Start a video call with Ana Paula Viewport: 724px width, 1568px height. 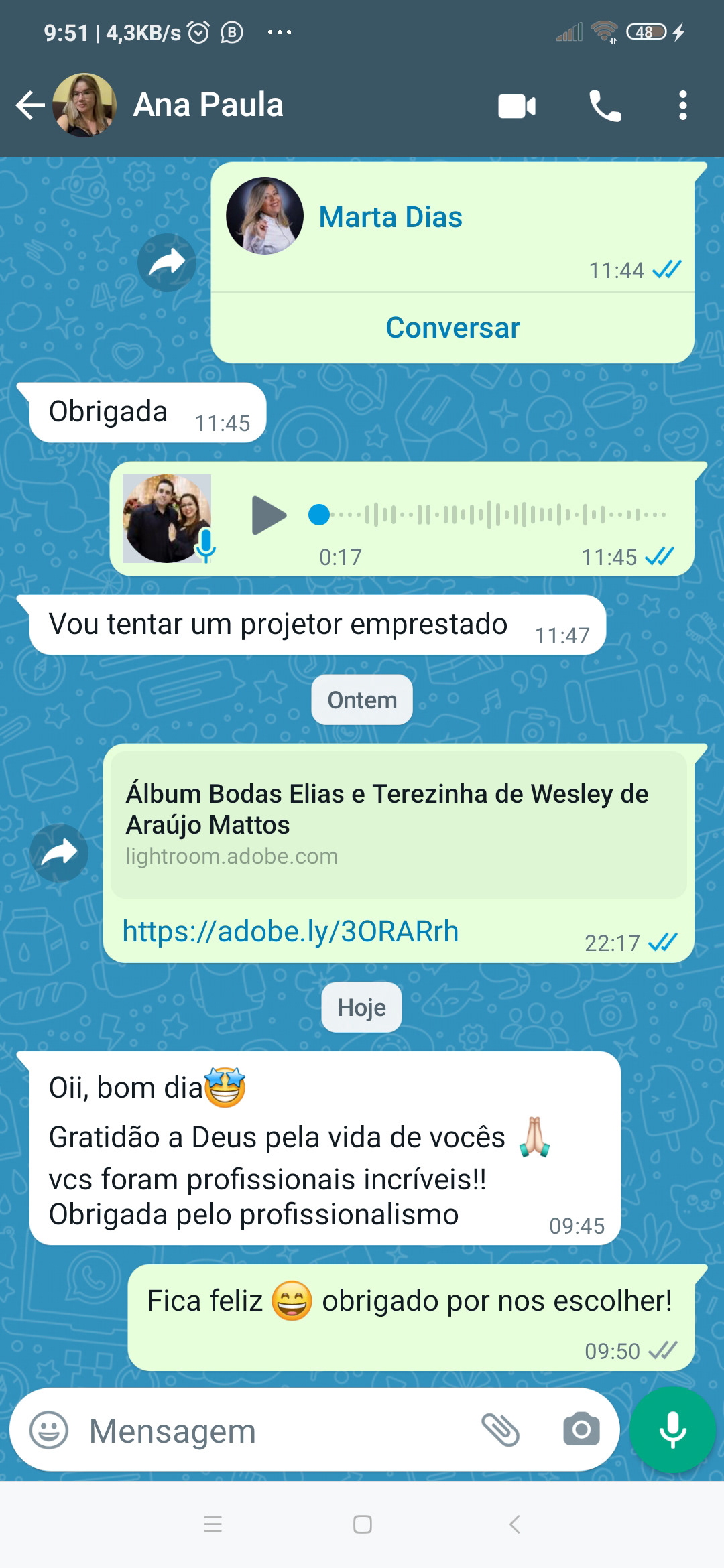click(x=517, y=106)
